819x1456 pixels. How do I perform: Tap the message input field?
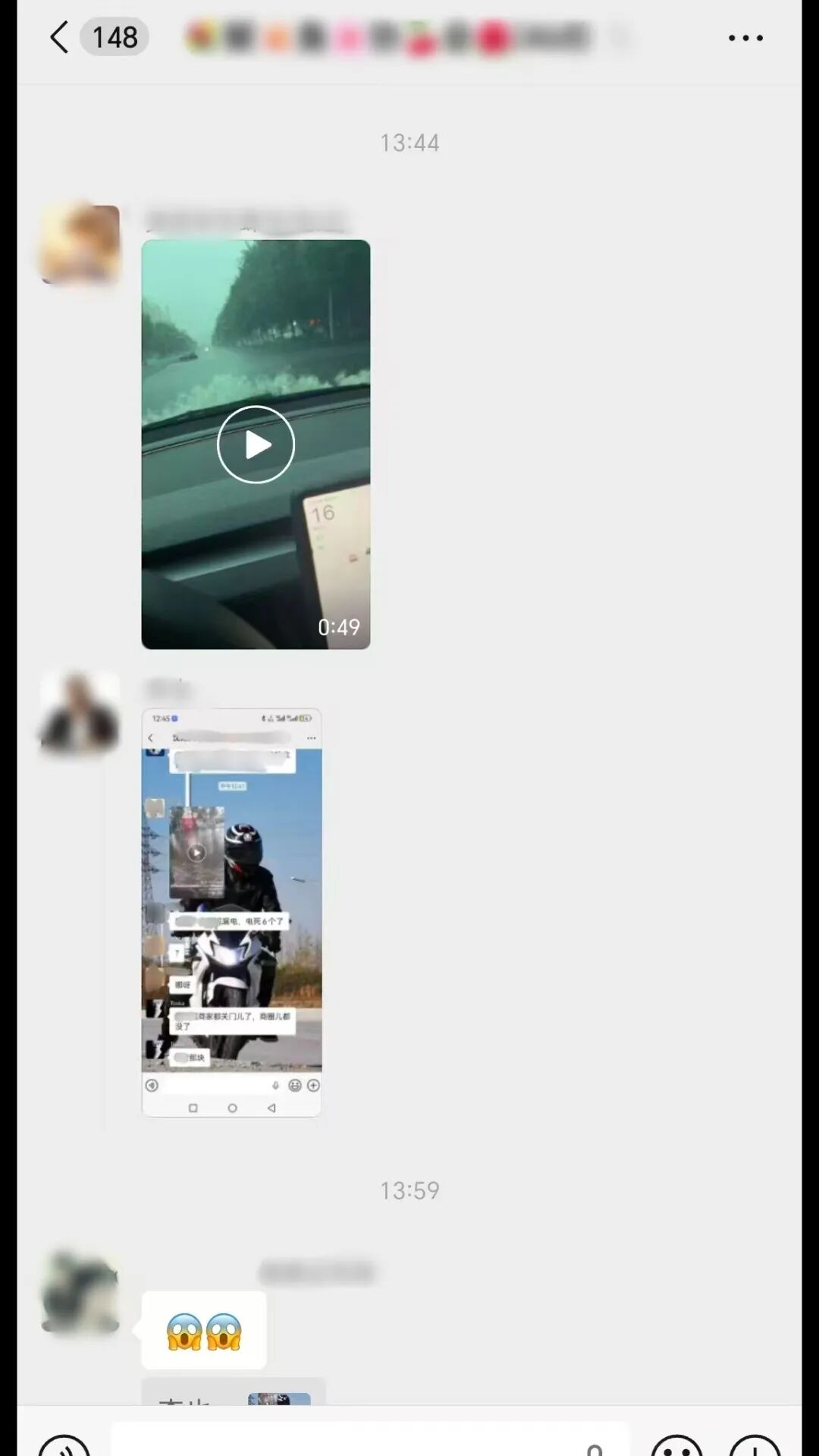coord(370,1440)
